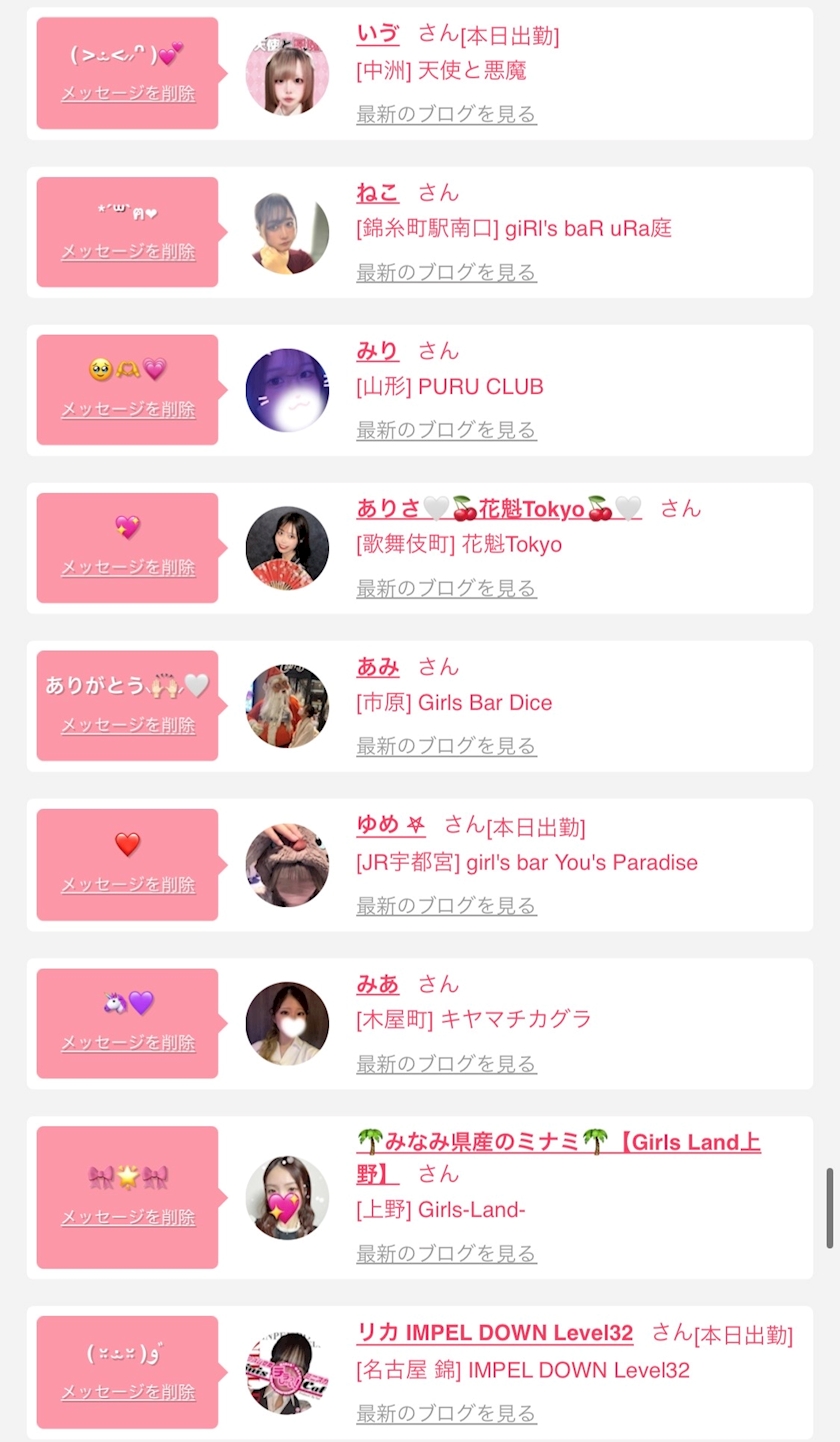
Task: View ありさ's latest blog
Action: tap(446, 588)
